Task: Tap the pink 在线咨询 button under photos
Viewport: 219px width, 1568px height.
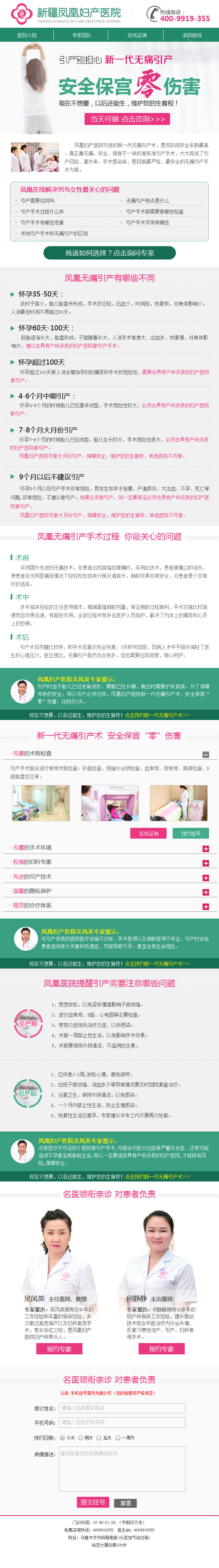Action: [149, 833]
